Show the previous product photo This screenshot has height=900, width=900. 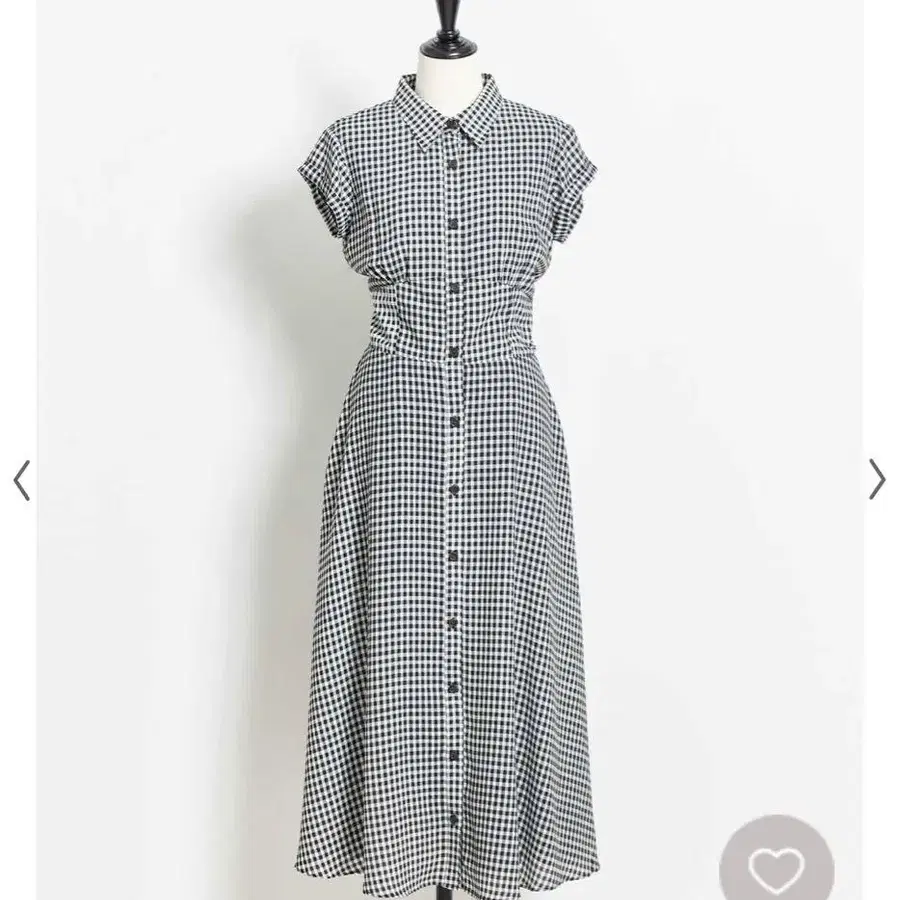click(x=21, y=480)
